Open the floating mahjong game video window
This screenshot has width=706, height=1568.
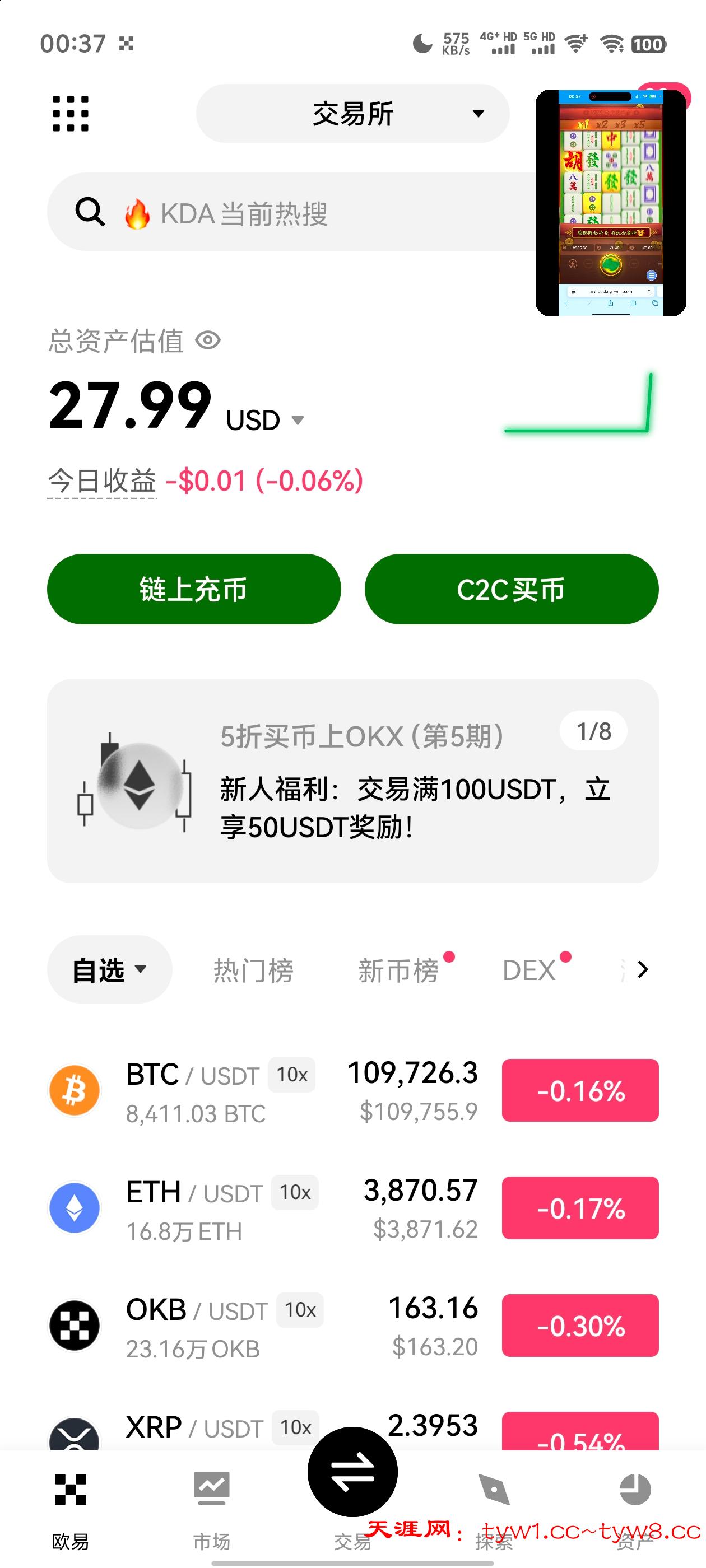[x=610, y=203]
